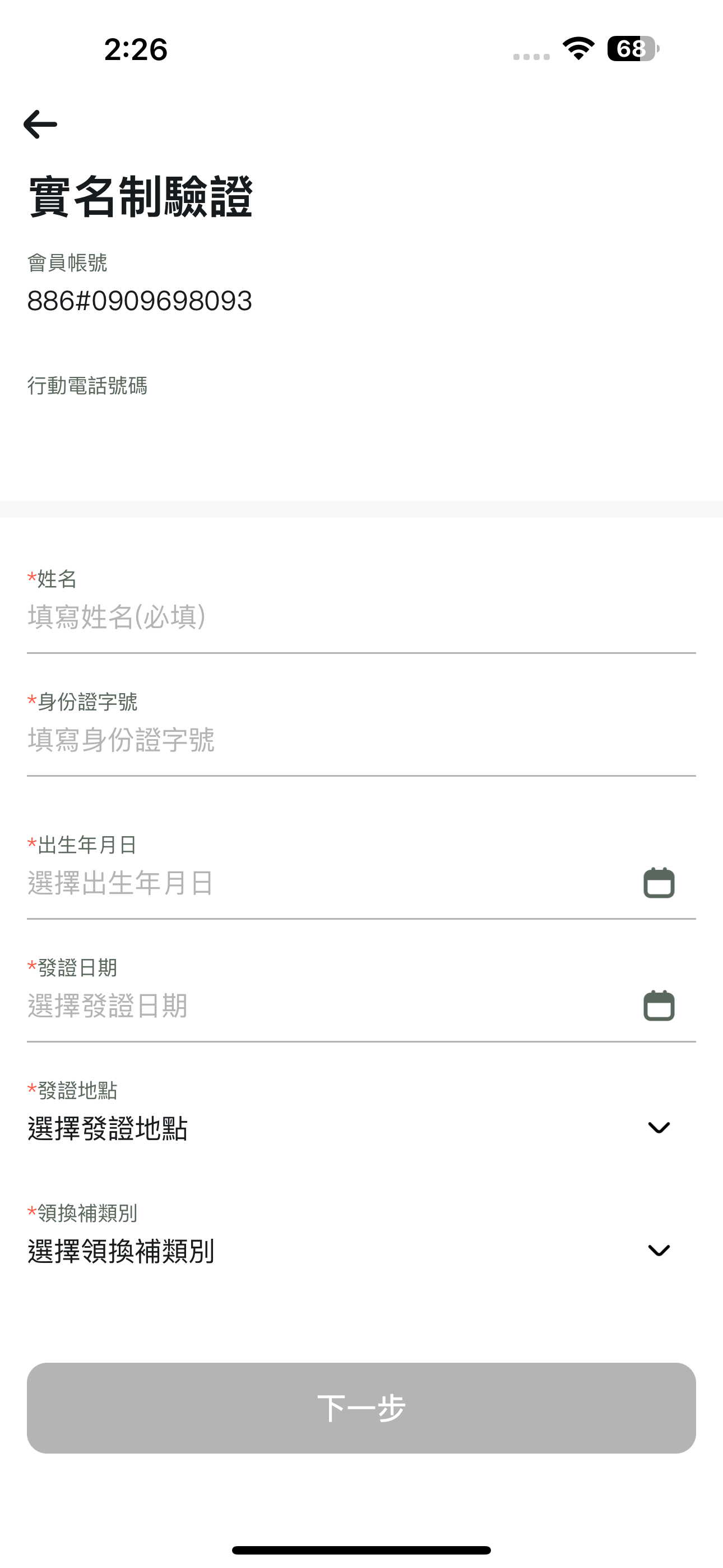Expand the 選擇領換補類別 dropdown

tap(361, 1251)
